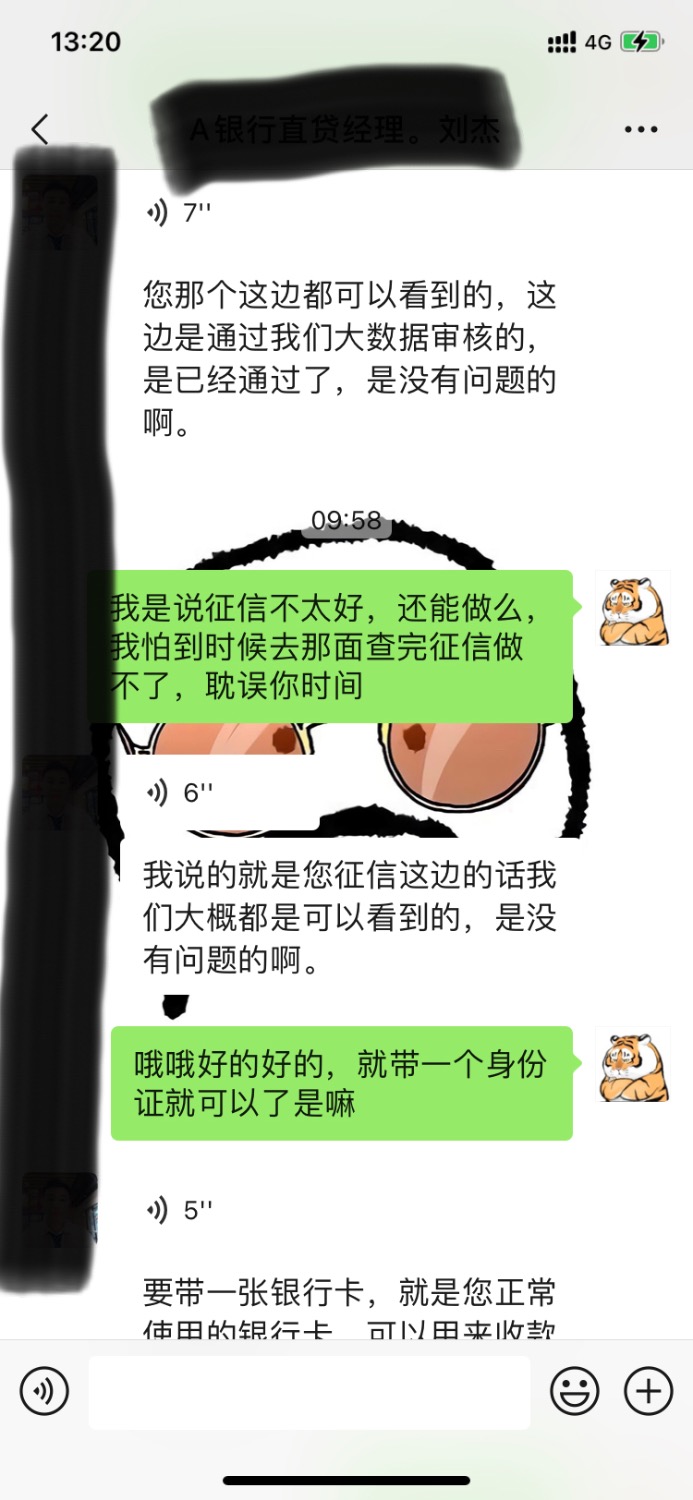Play the 6-second voice message
The image size is (693, 1500).
pos(177,793)
